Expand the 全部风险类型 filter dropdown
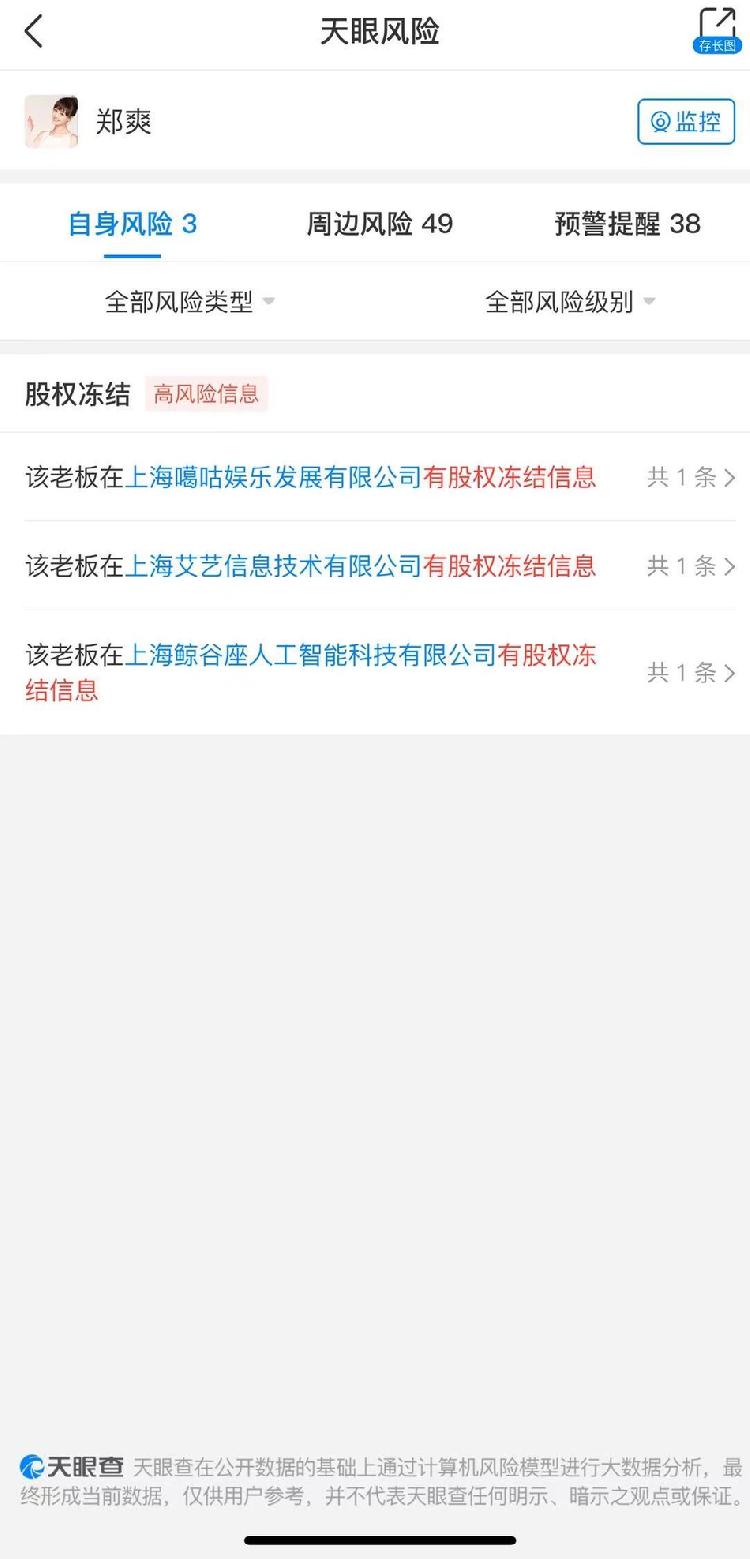Image resolution: width=750 pixels, height=1559 pixels. [189, 302]
